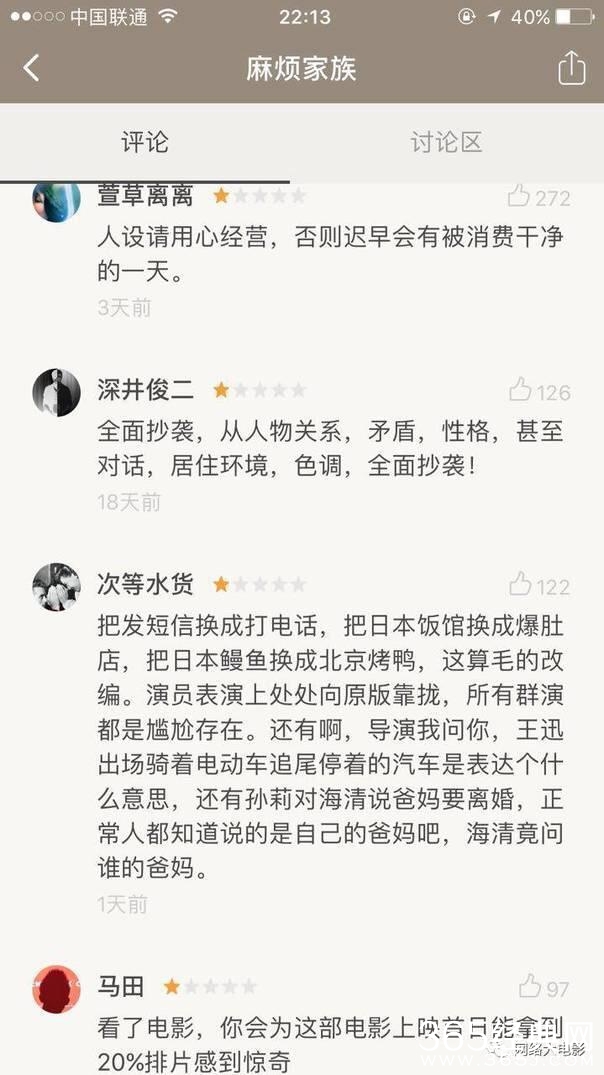This screenshot has width=604, height=1075.
Task: Share the 麻烦家族 page
Action: point(571,68)
